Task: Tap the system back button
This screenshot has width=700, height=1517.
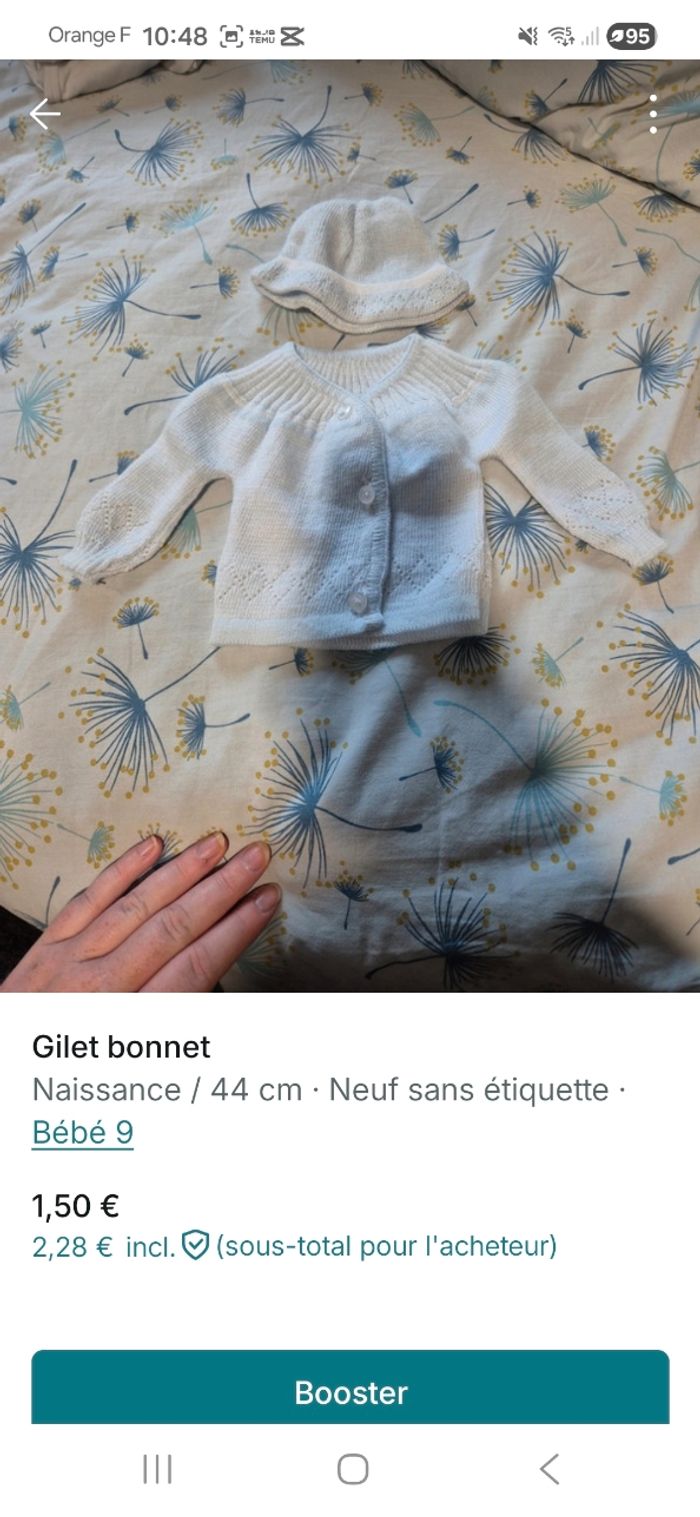Action: (x=548, y=1469)
